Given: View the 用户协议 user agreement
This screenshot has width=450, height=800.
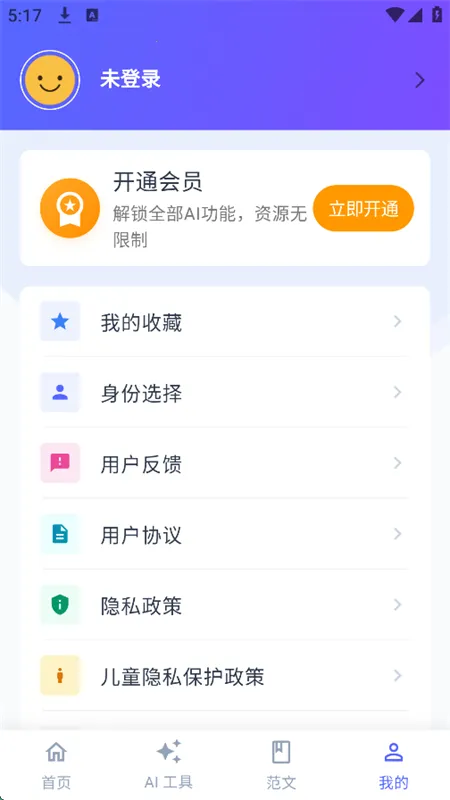Looking at the screenshot, I should [224, 534].
